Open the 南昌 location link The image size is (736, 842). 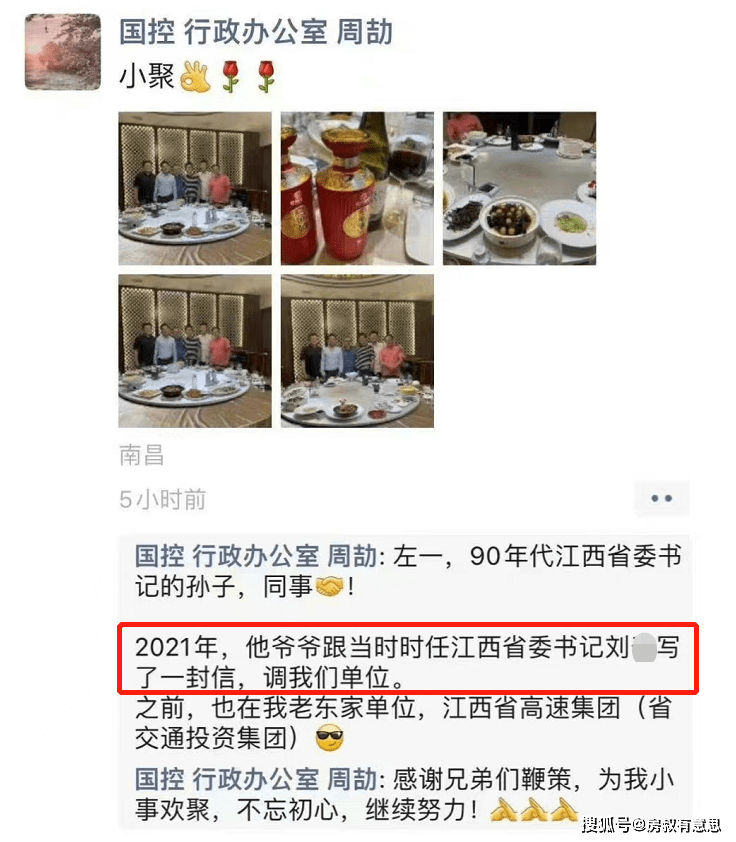click(x=141, y=456)
